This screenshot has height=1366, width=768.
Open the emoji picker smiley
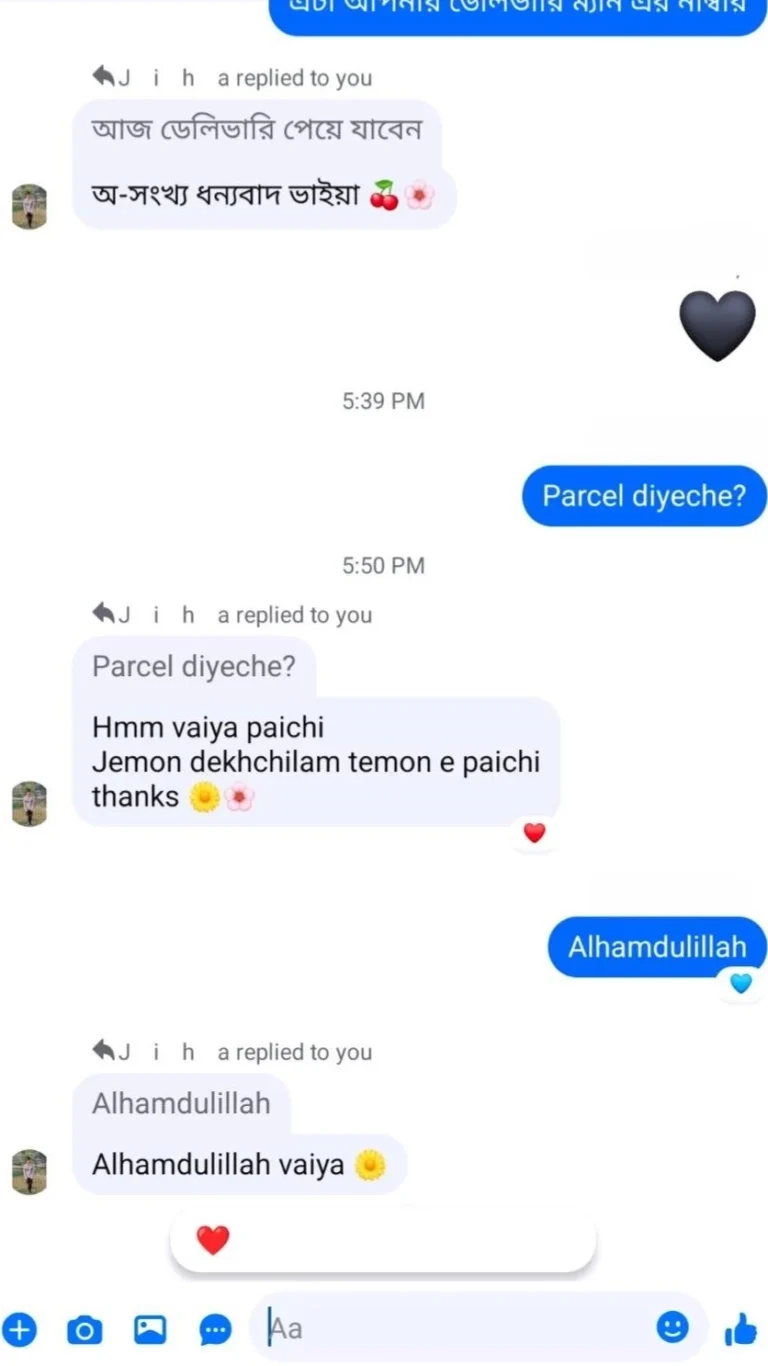point(672,1327)
